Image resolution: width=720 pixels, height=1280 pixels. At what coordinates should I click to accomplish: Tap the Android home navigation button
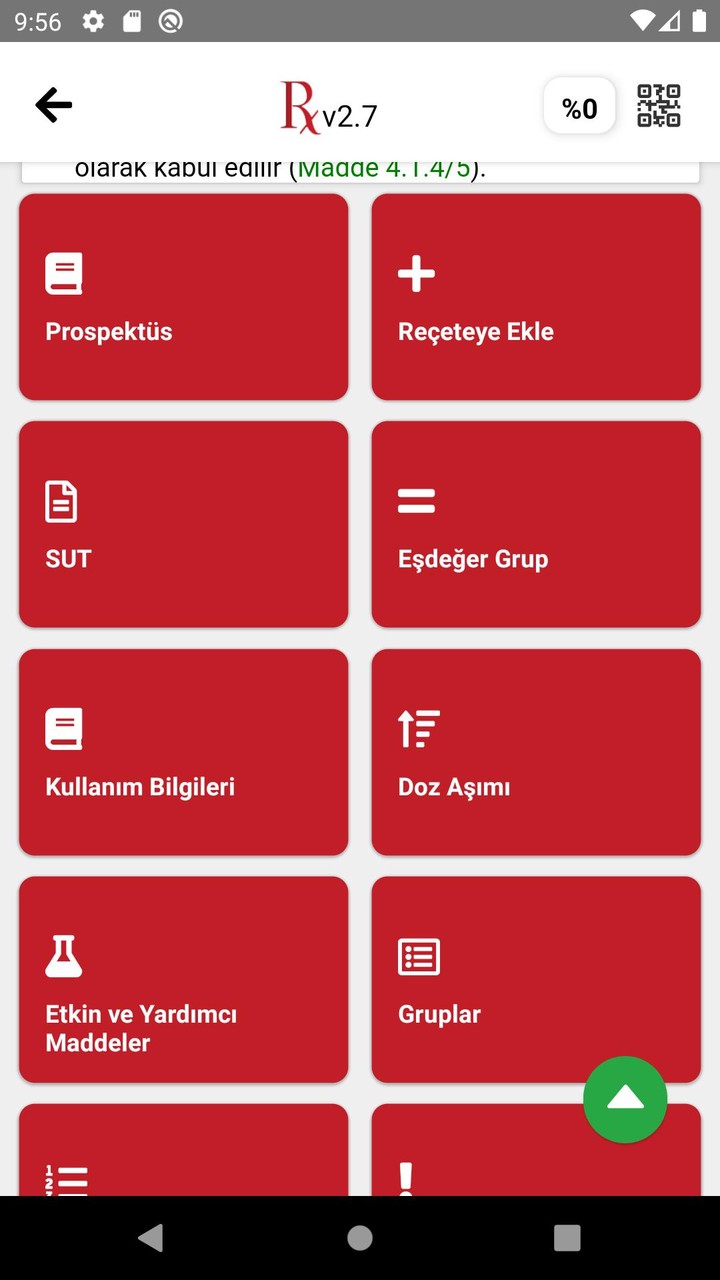click(359, 1238)
